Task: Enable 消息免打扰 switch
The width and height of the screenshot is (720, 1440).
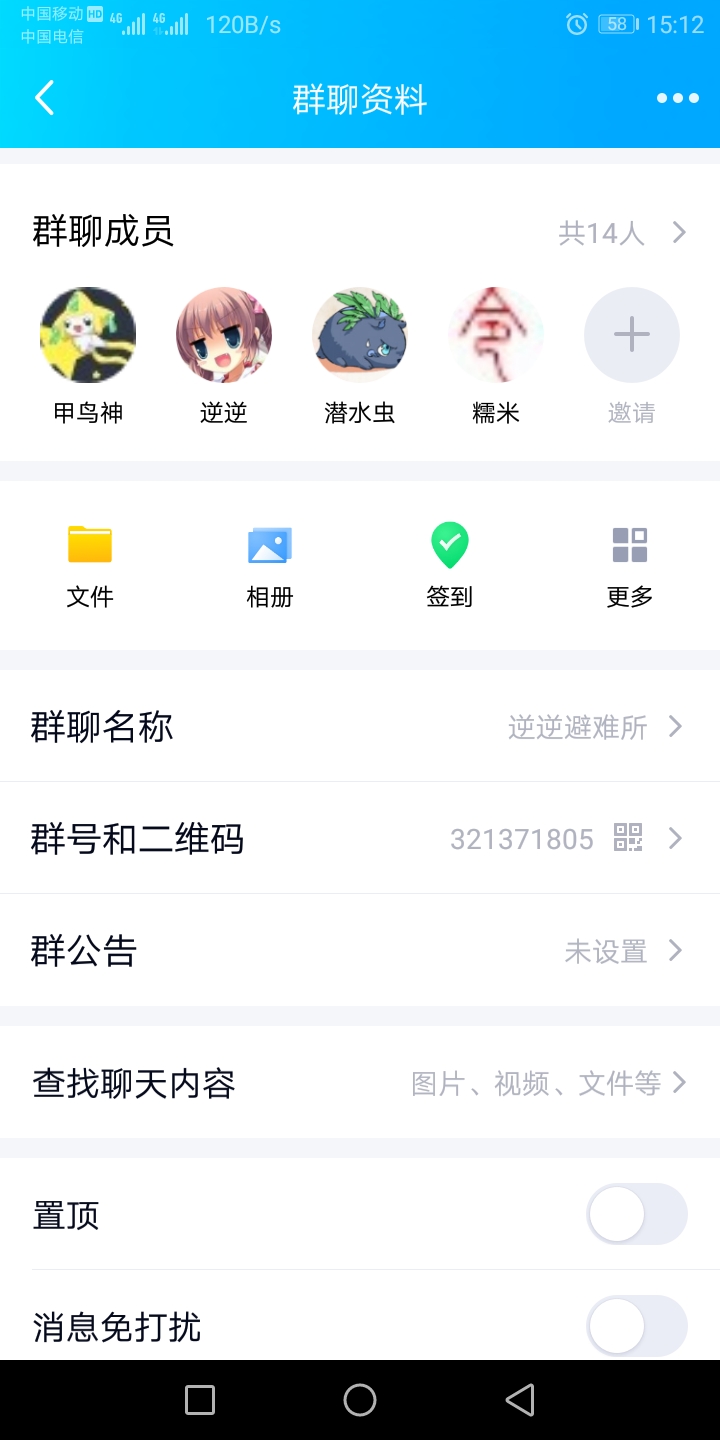Action: point(636,1326)
